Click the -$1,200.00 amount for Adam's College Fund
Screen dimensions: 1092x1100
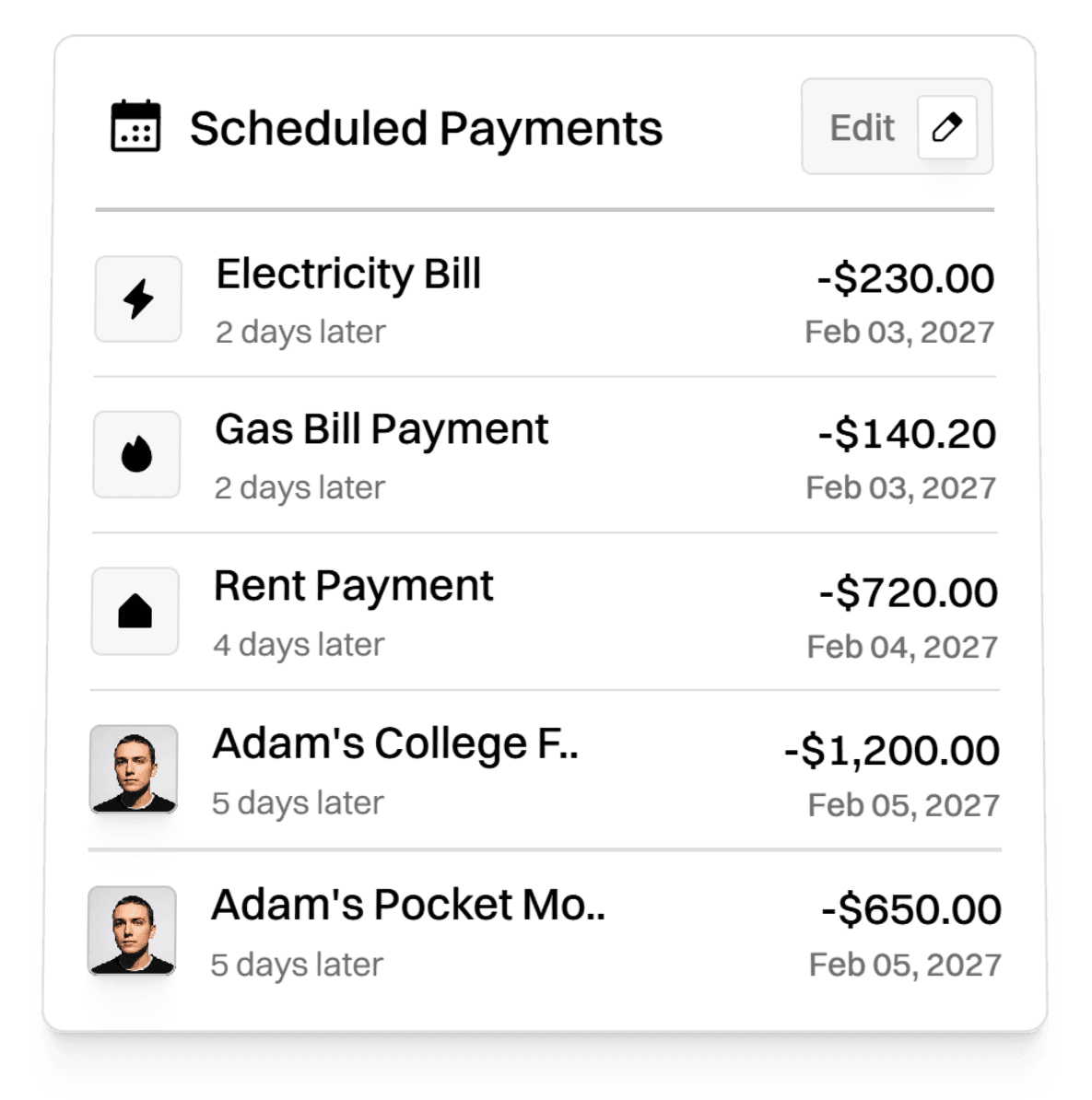[891, 750]
